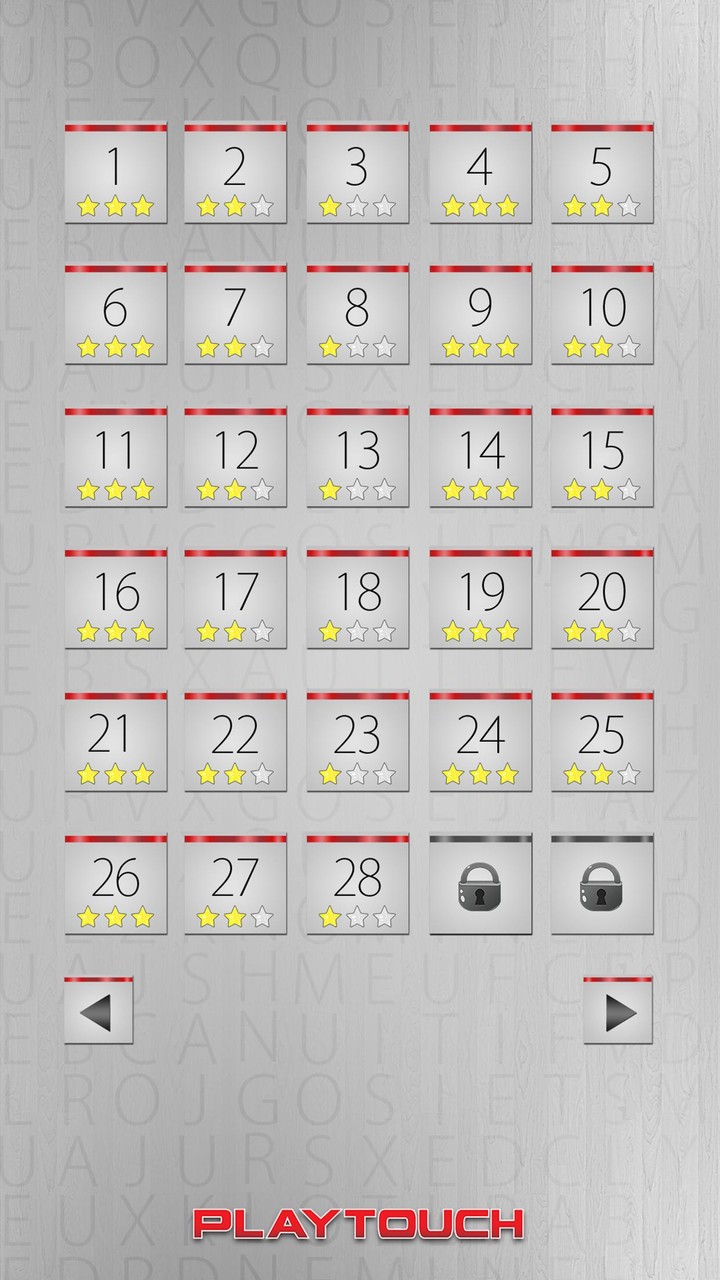Go to previous page with left arrow

98,1012
